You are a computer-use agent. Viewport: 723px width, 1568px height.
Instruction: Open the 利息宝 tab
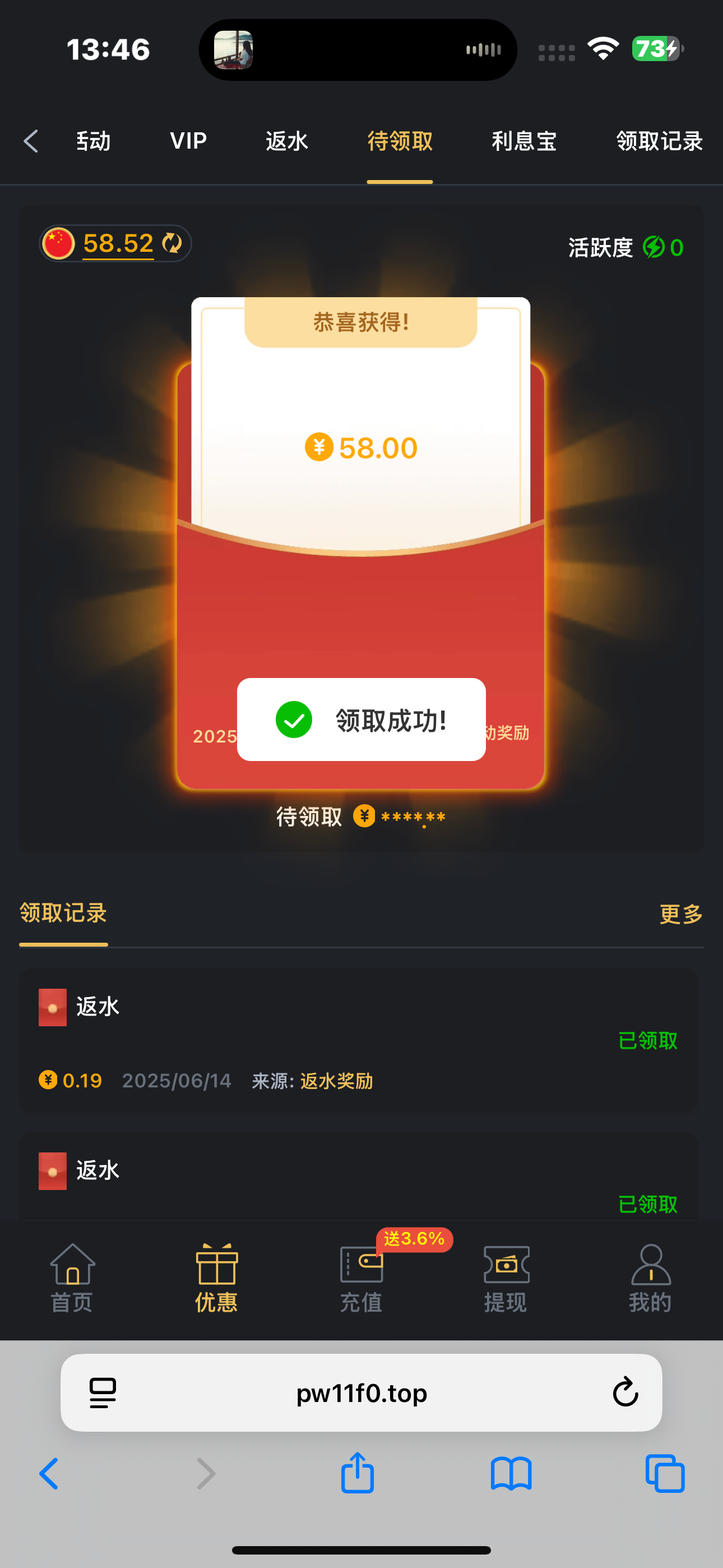[524, 141]
